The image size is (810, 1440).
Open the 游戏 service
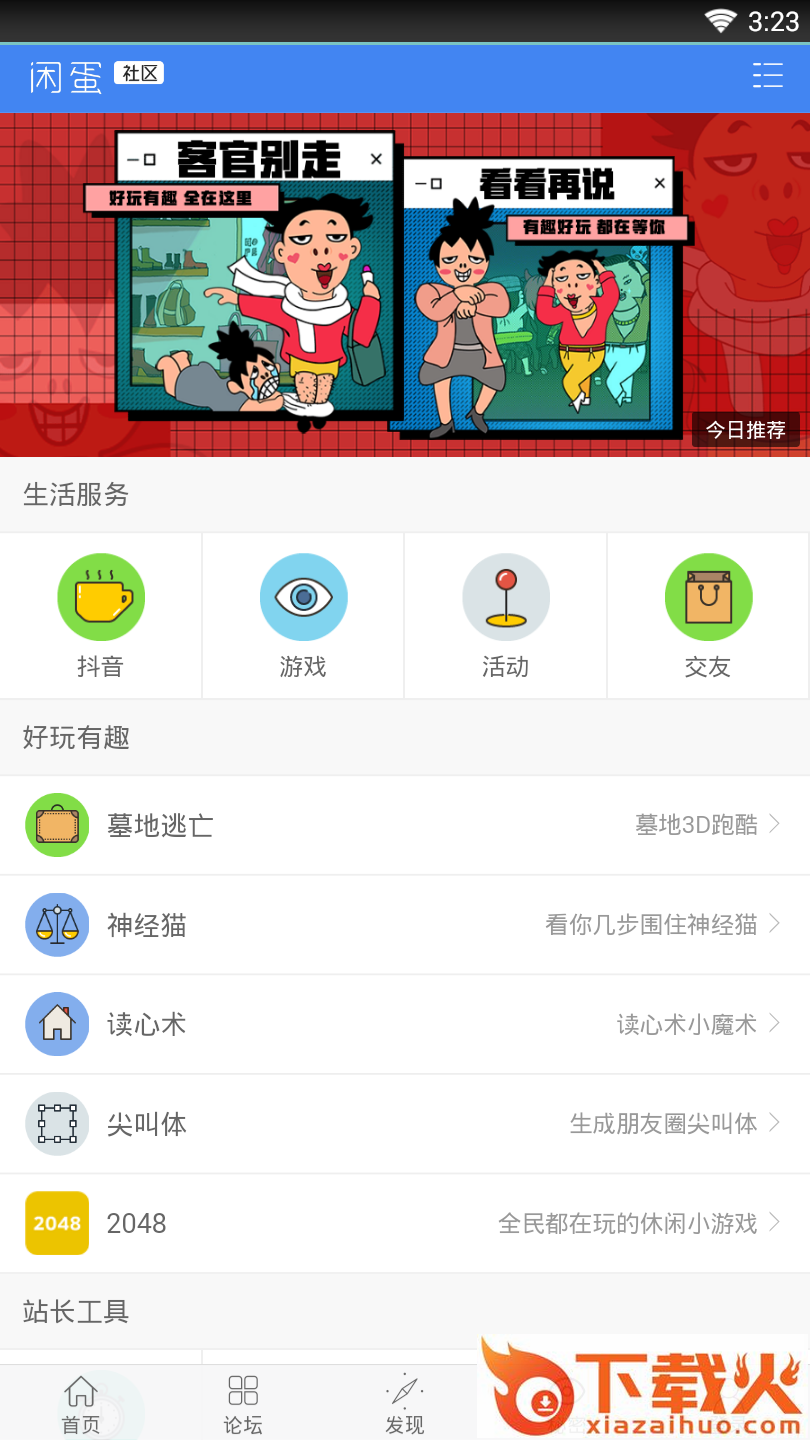303,615
